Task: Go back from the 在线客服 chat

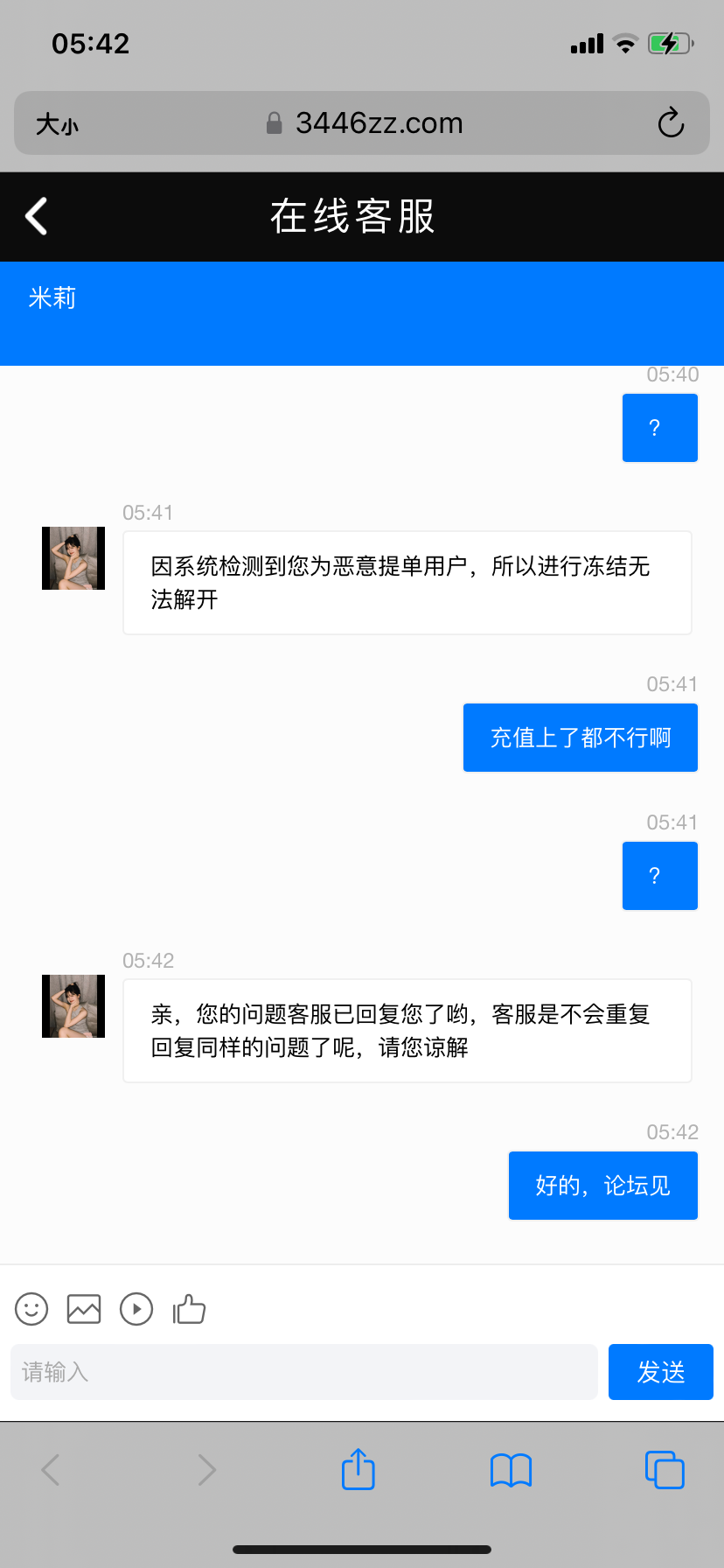Action: tap(37, 216)
